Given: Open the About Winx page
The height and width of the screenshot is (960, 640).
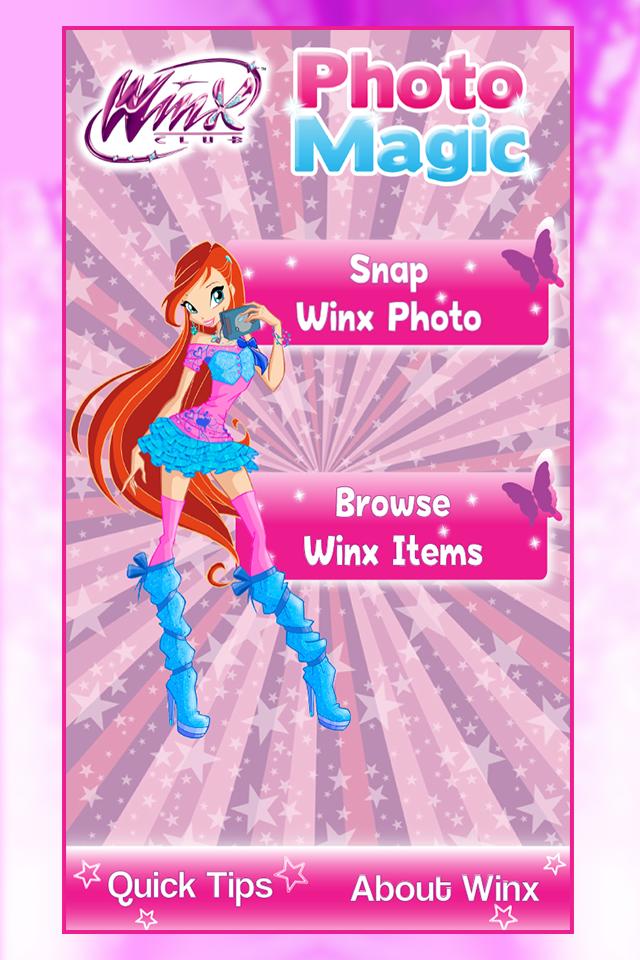Looking at the screenshot, I should 444,888.
